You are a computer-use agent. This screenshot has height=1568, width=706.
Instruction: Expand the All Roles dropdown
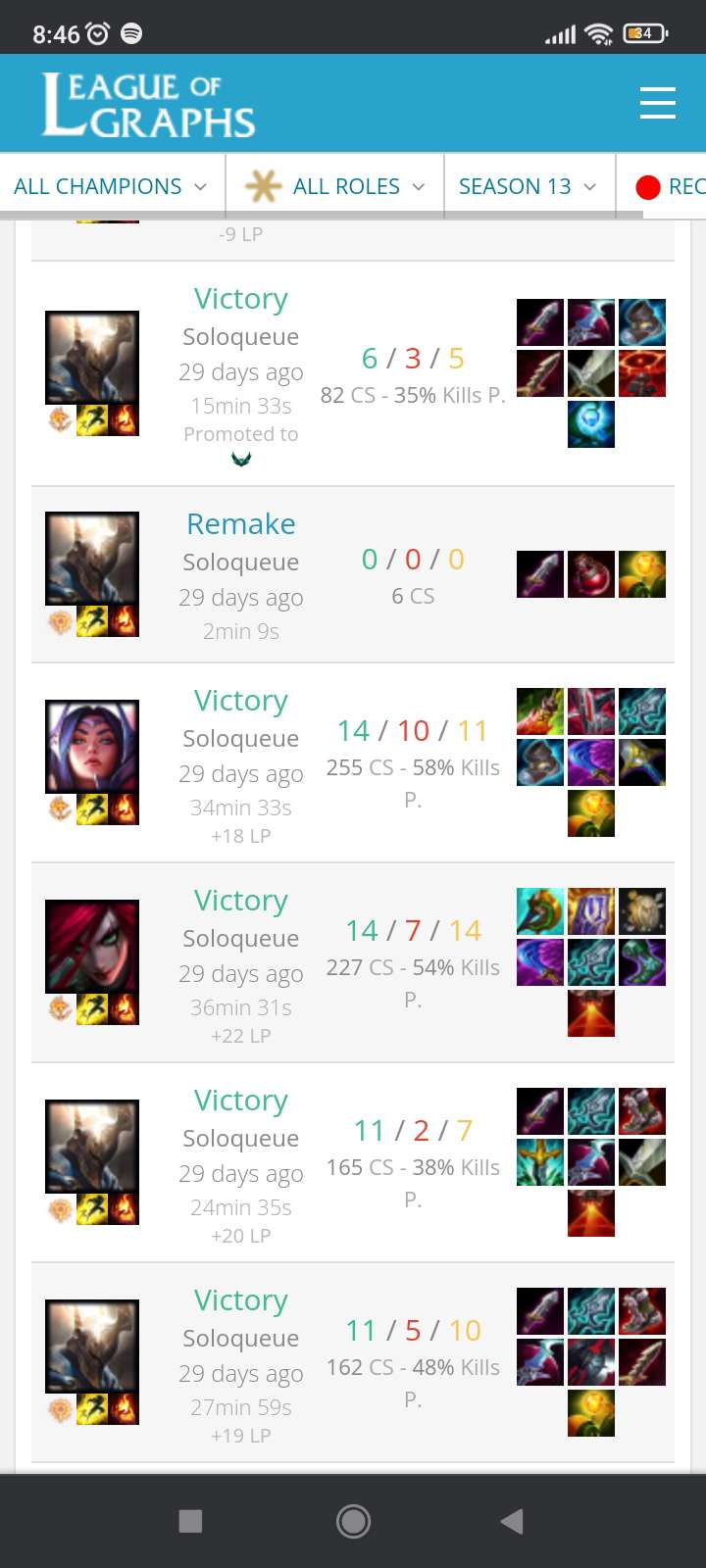(x=335, y=186)
